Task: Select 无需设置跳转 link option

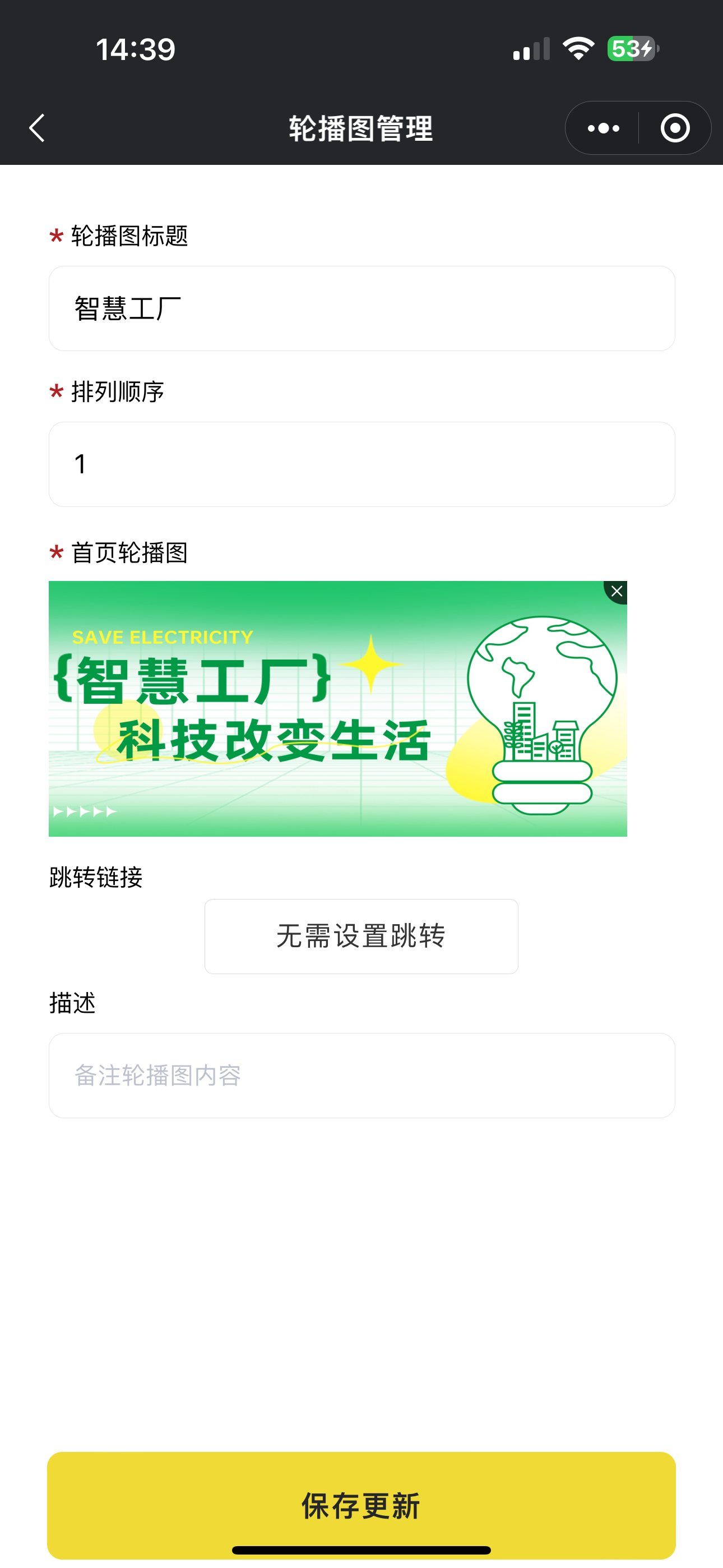Action: (x=361, y=936)
